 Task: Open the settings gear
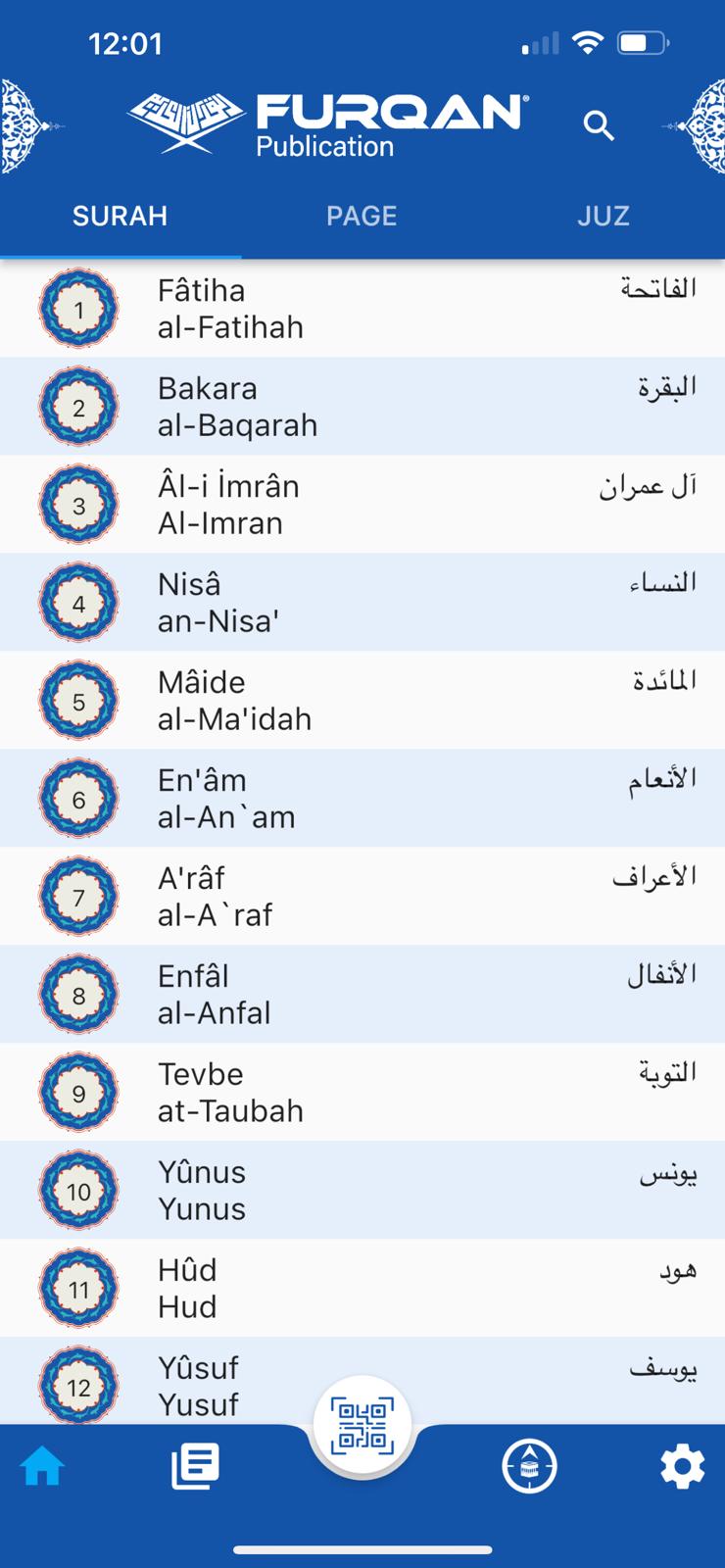(x=682, y=1467)
